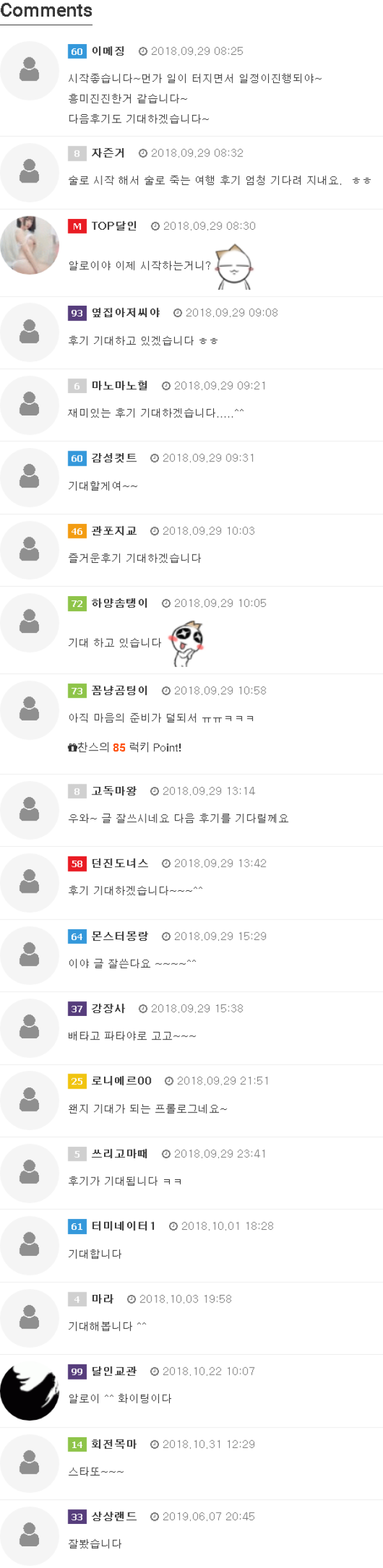This screenshot has width=383, height=1568.
Task: Select commenter 상상랜드
Action: [114, 1516]
